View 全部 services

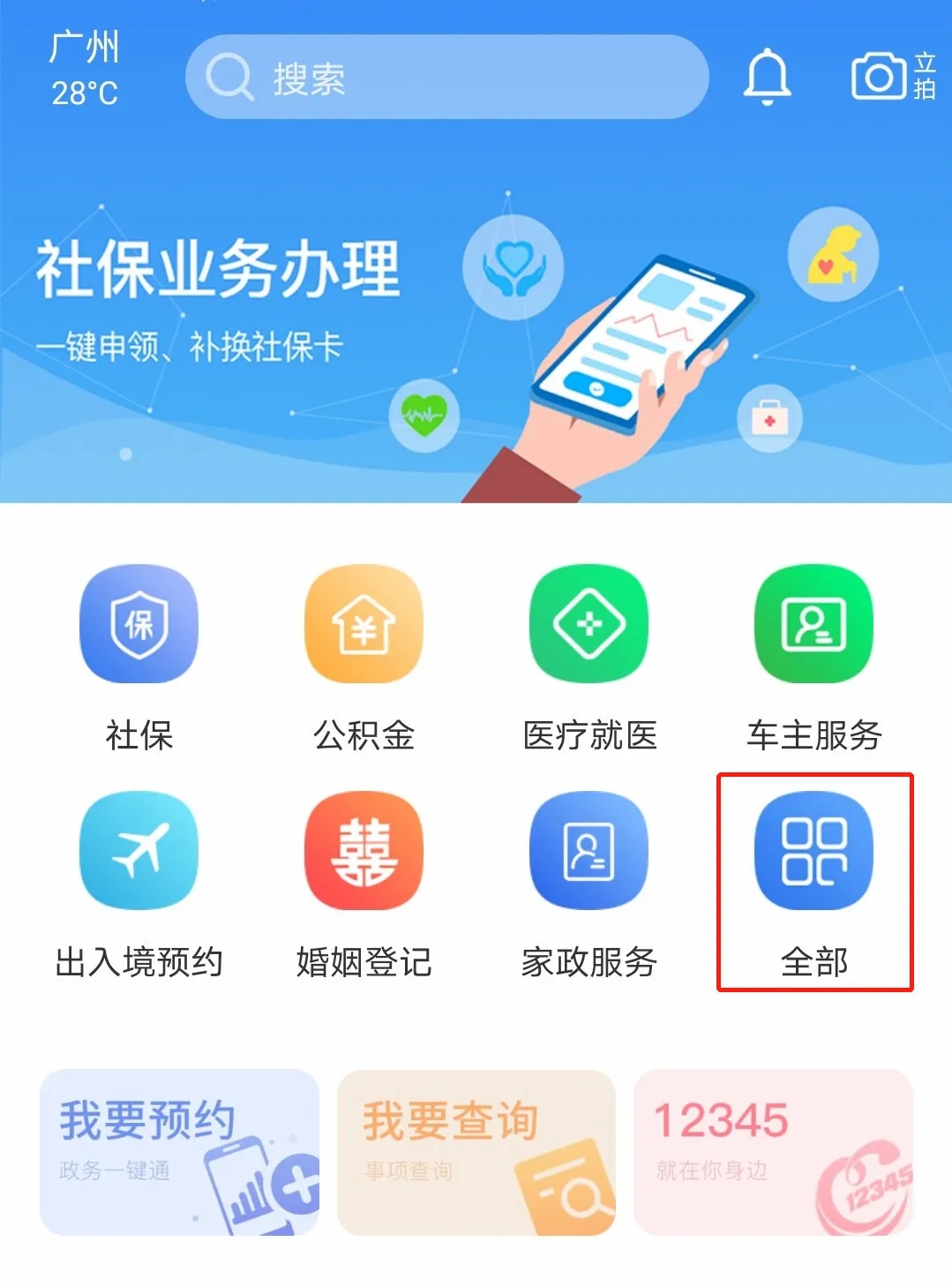click(x=813, y=851)
